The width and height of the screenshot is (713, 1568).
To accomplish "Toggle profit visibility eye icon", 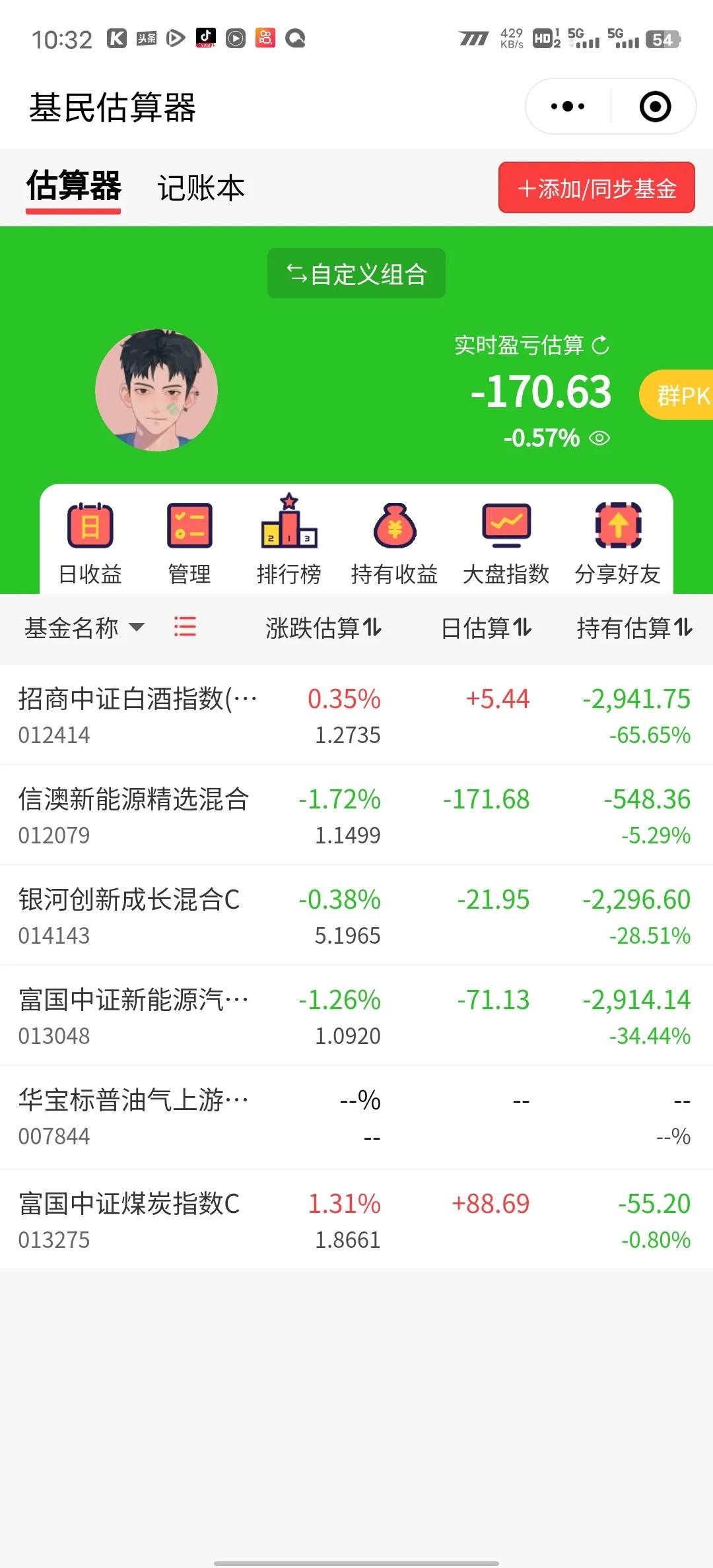I will point(599,438).
